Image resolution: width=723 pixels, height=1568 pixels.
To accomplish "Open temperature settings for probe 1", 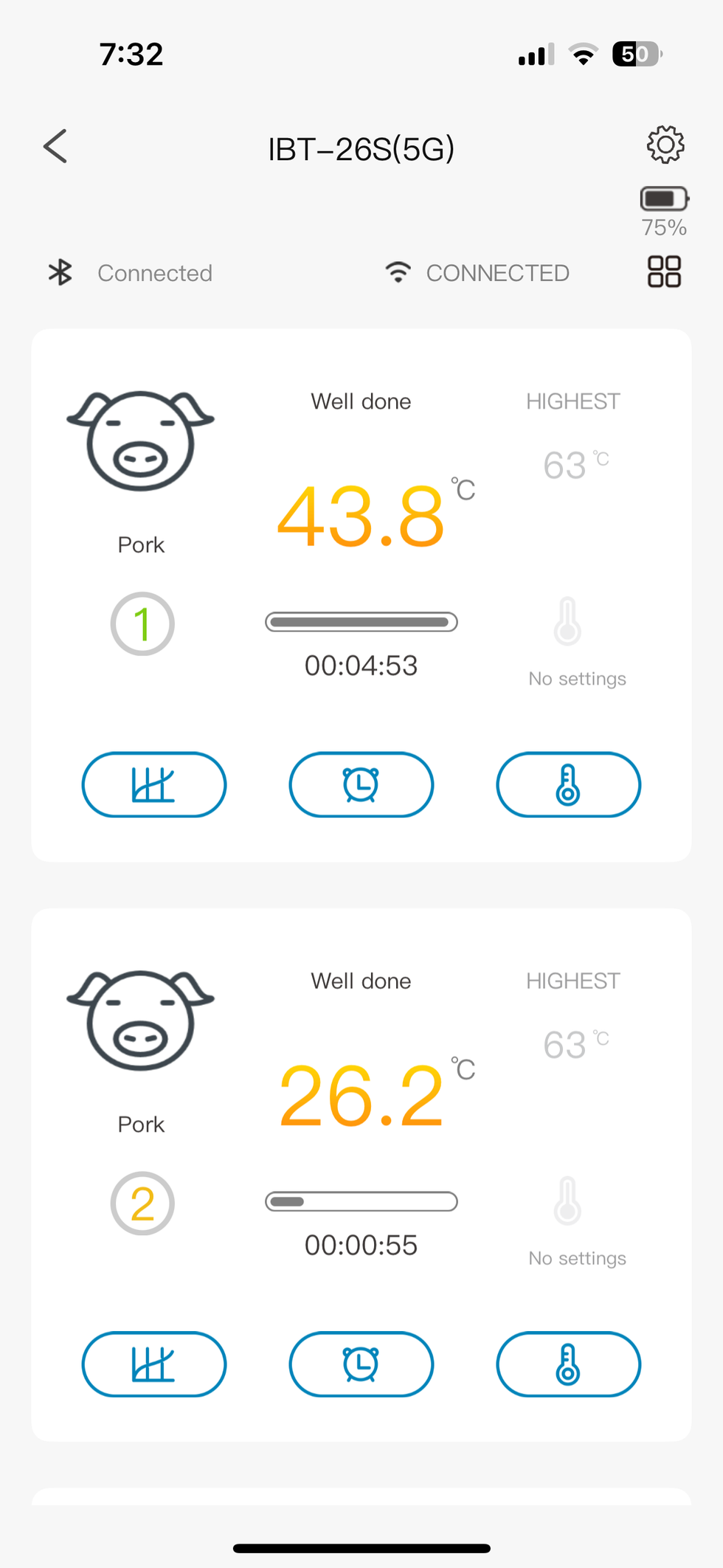I will tap(568, 784).
